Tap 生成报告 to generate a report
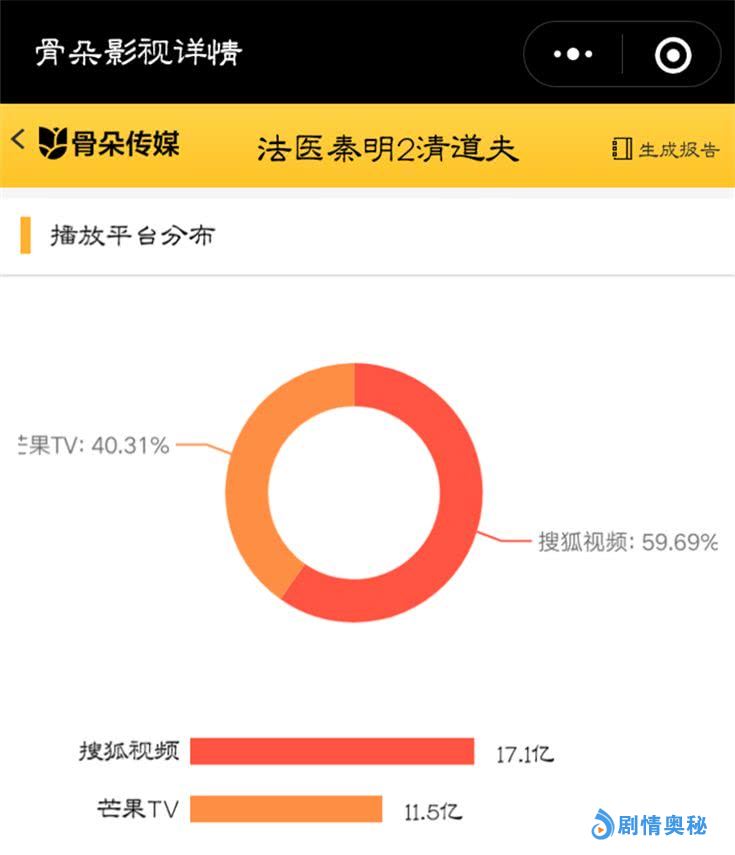Screen dimensions: 735x855 665,149
